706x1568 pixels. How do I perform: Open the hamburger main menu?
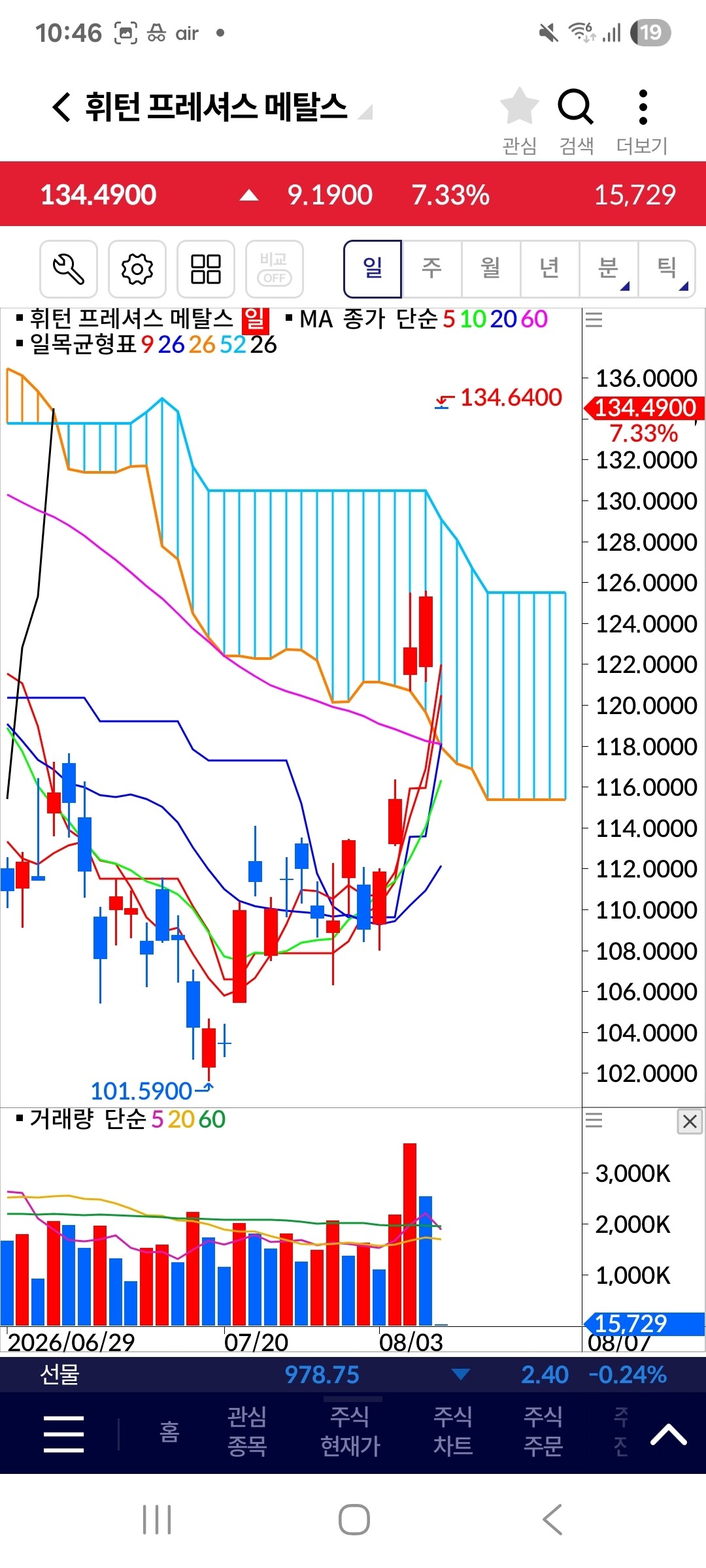[x=63, y=1434]
